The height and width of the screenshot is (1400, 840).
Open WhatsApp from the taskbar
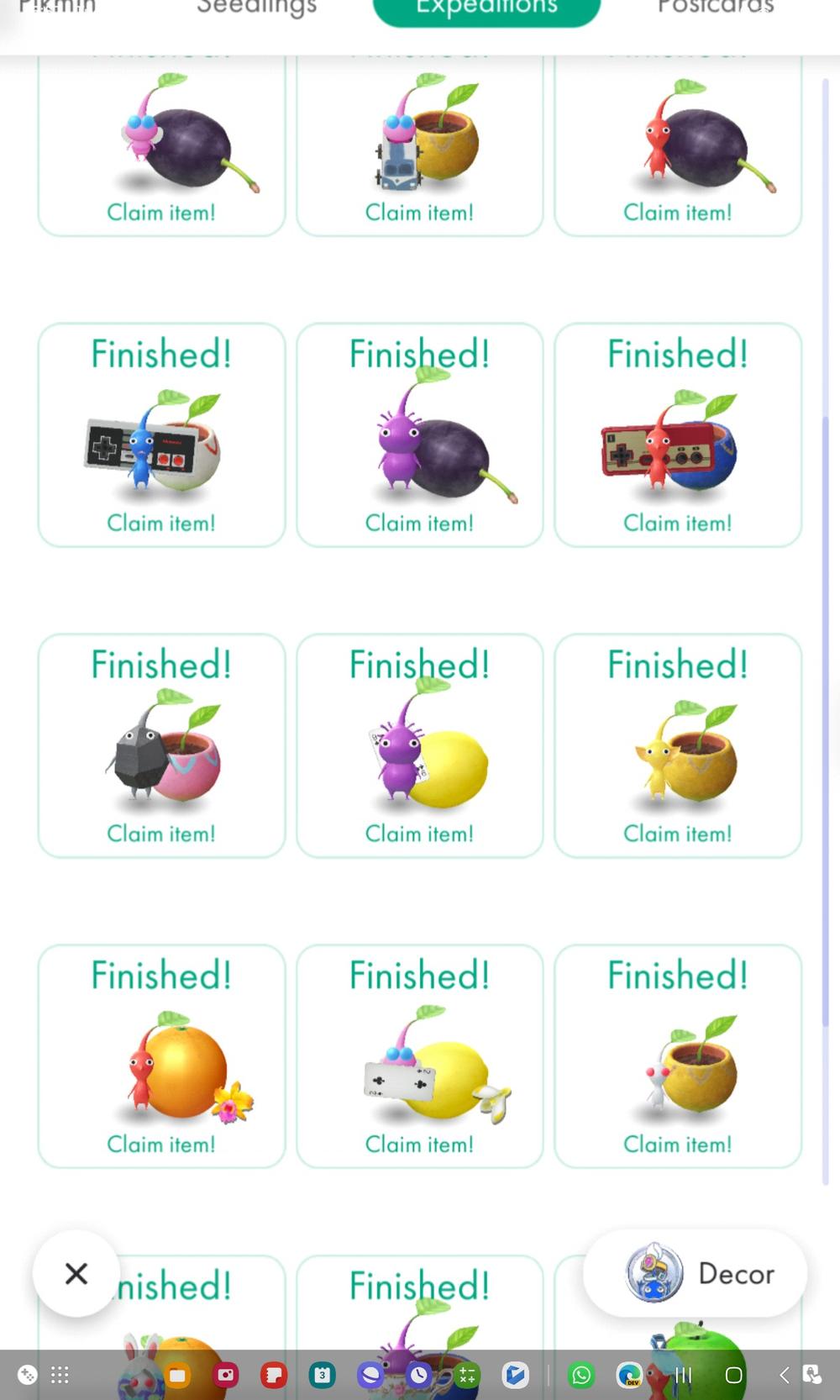pos(580,1375)
